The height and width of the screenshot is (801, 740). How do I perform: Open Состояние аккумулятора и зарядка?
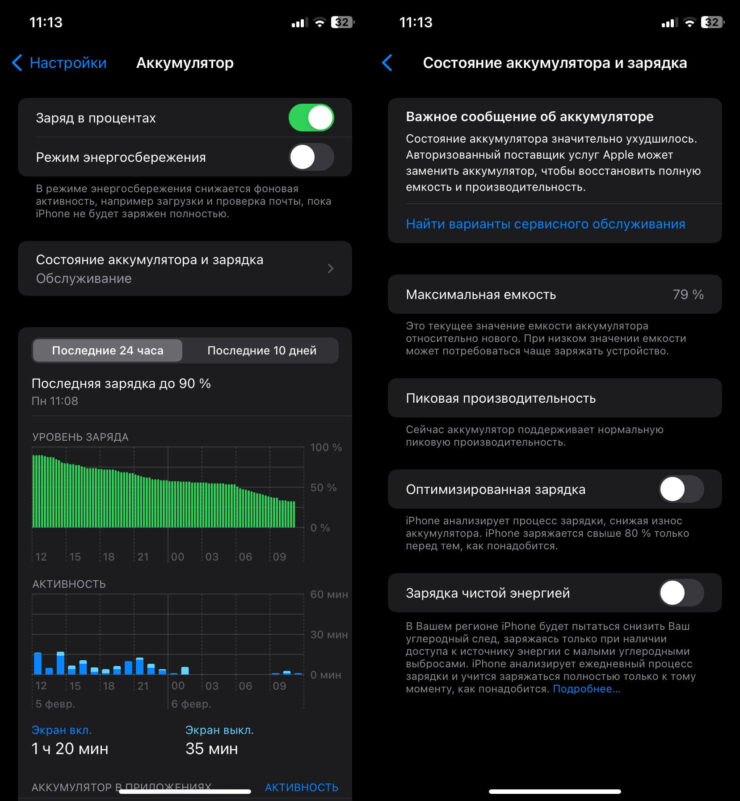(185, 268)
